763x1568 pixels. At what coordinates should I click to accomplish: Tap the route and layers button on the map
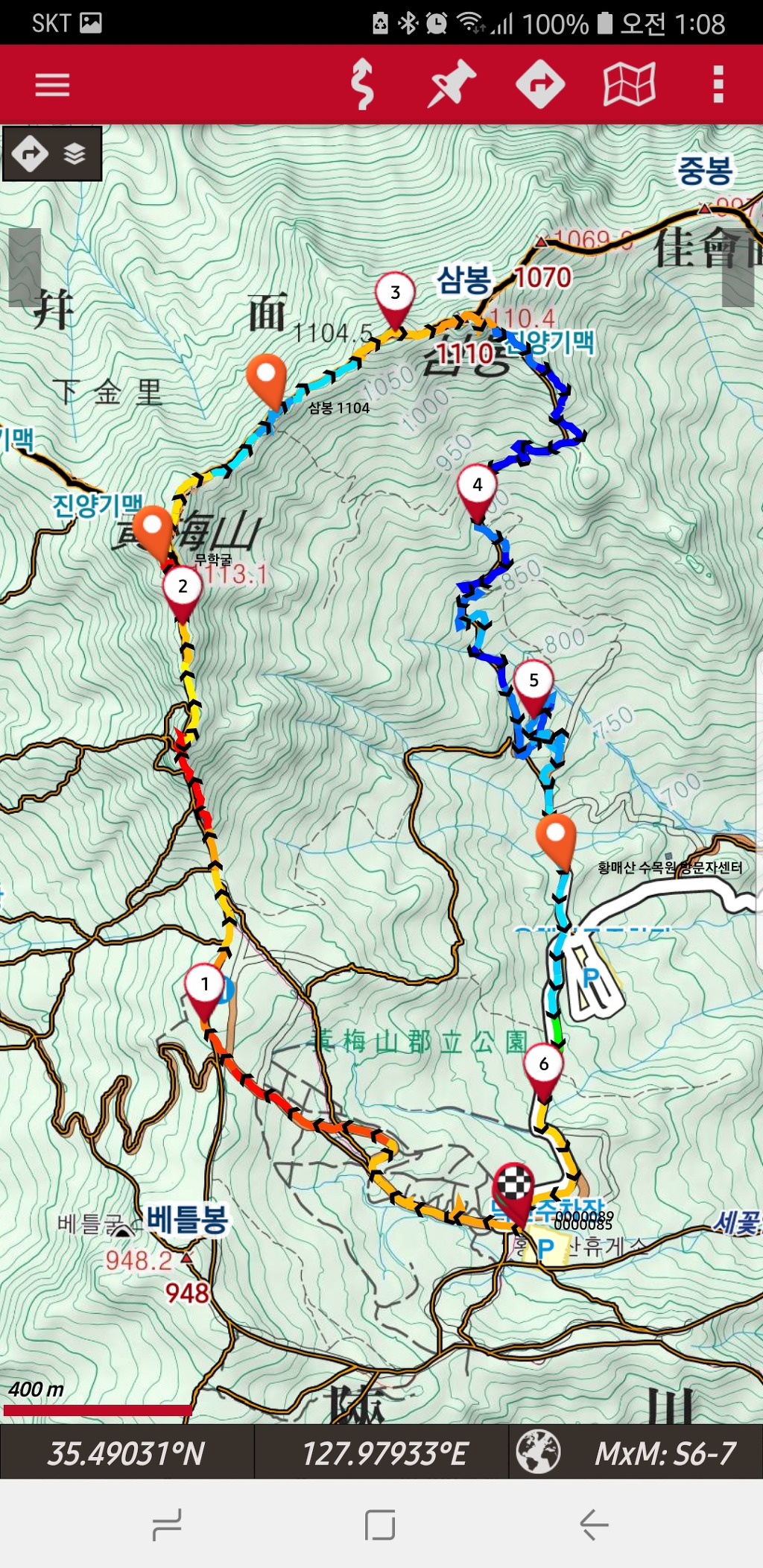(x=52, y=154)
